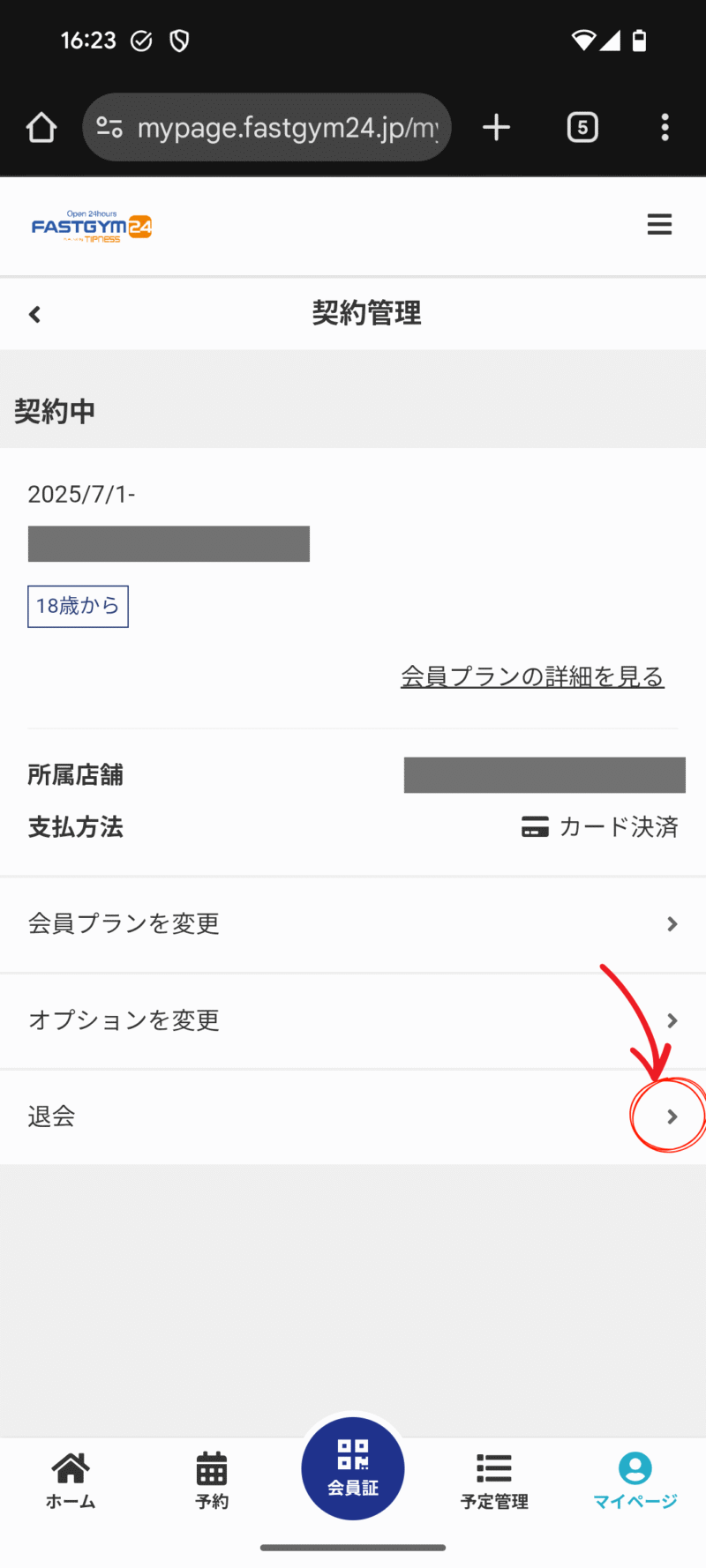Select 退会 to cancel membership
Image resolution: width=706 pixels, height=1568 pixels.
(353, 1117)
